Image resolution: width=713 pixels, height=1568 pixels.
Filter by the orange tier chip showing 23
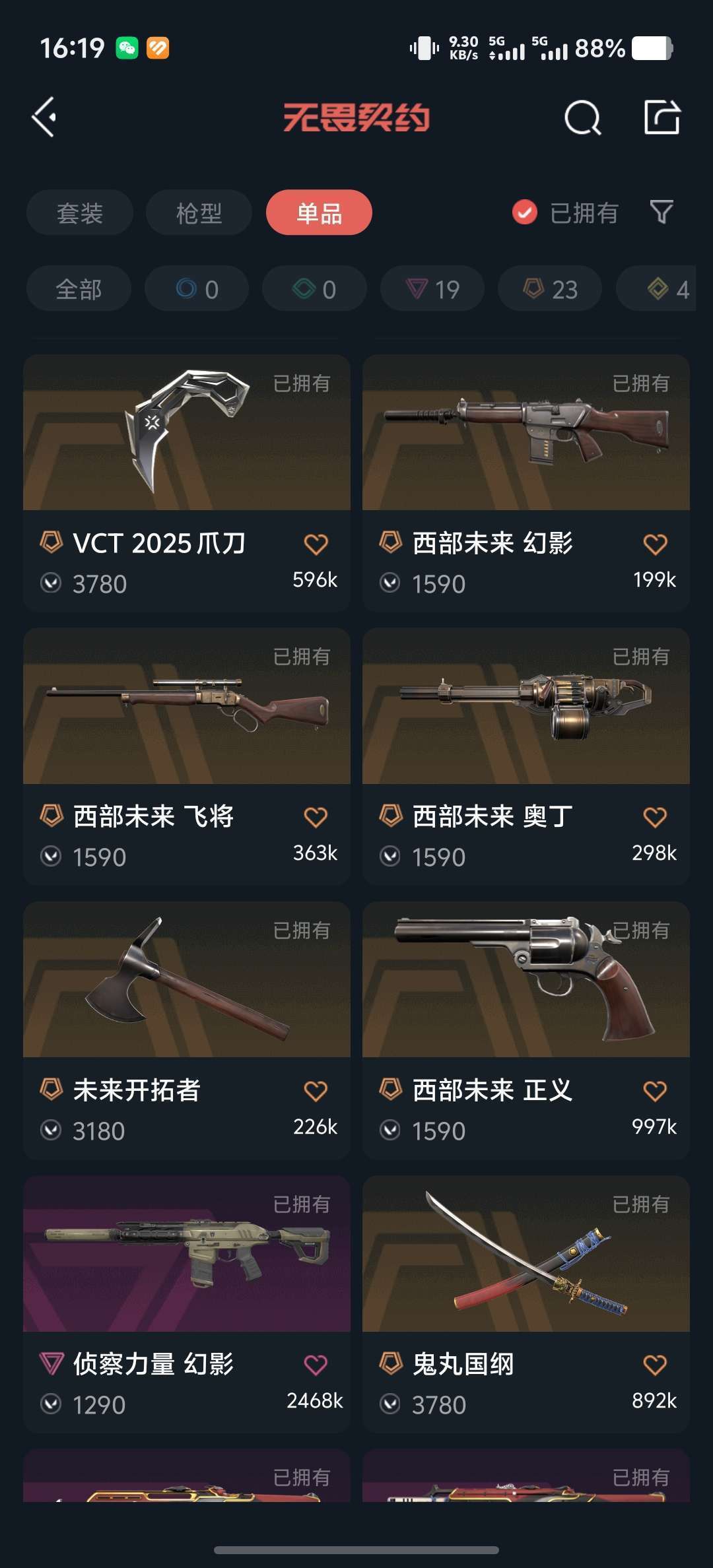(550, 289)
